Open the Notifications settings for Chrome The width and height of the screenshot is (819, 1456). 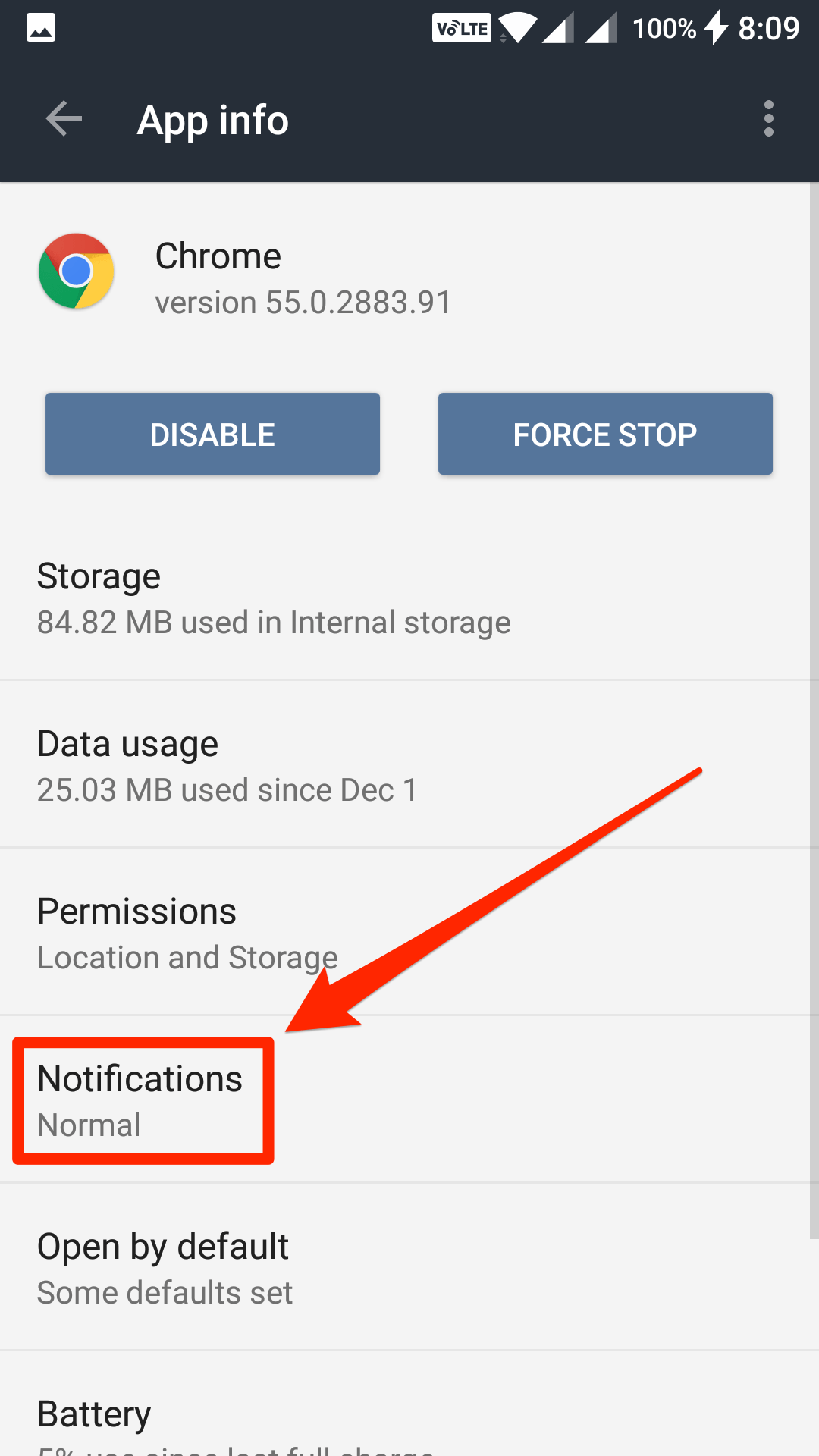point(141,1100)
